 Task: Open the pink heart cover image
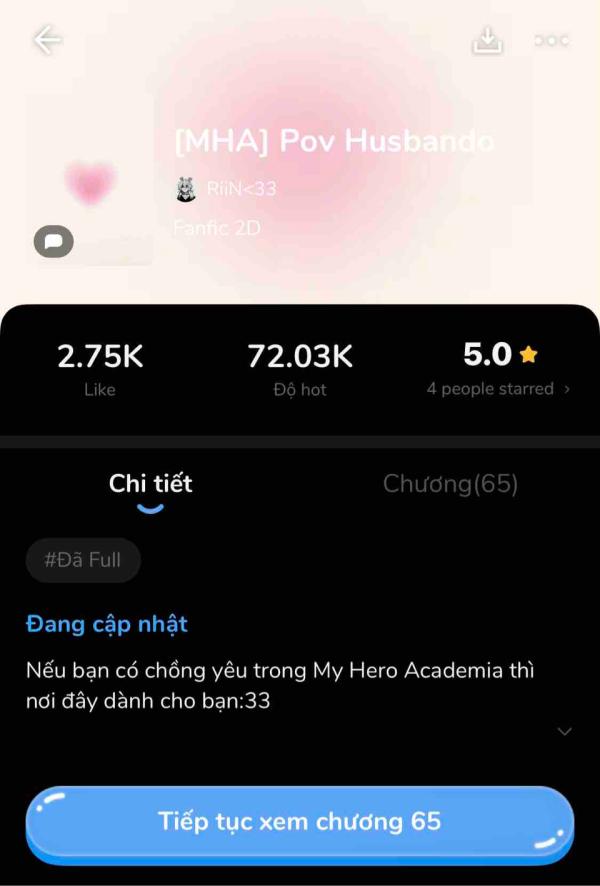point(90,182)
